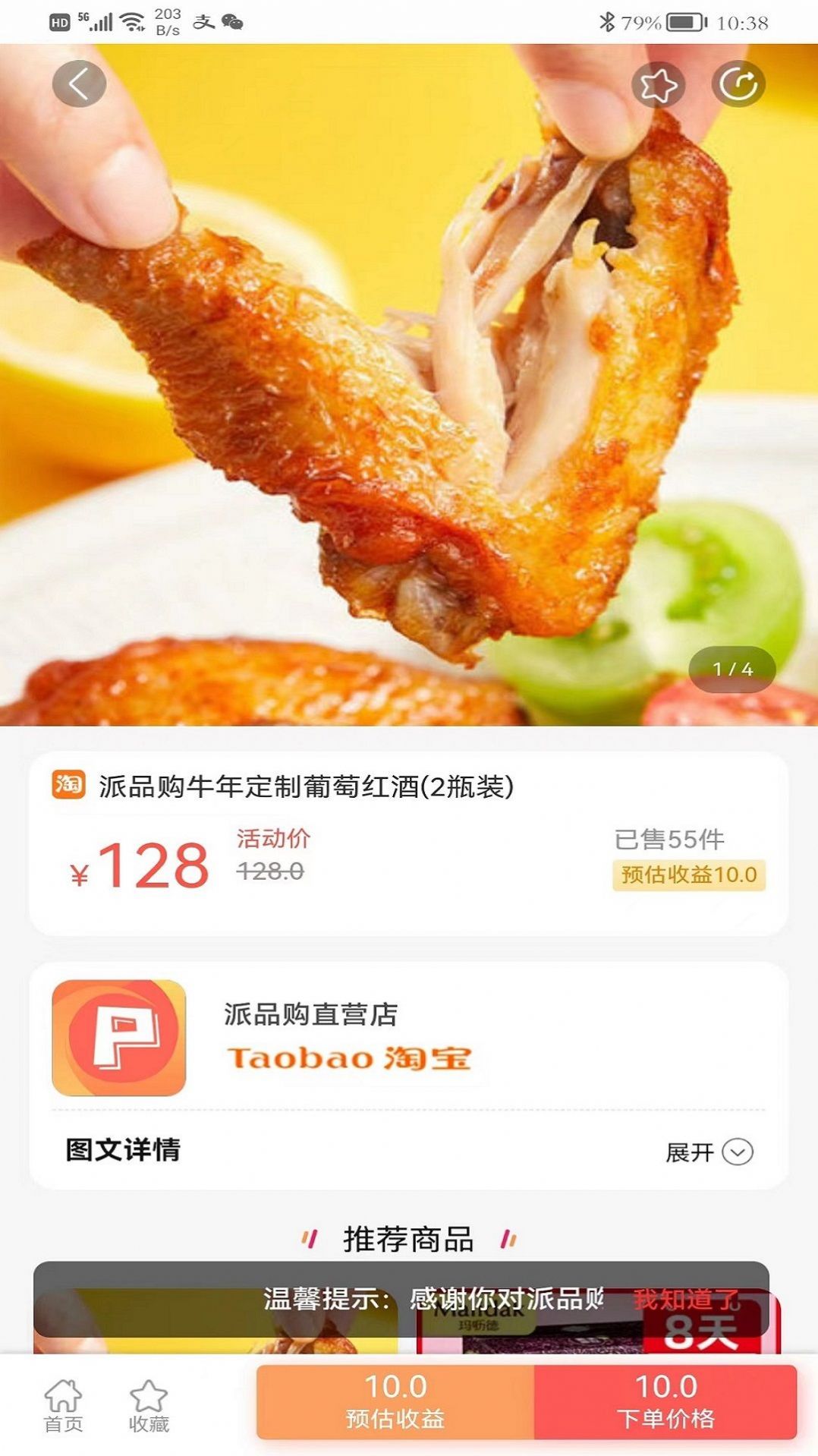This screenshot has width=818, height=1456.
Task: Select the star favorite icon top right
Action: coord(659,84)
